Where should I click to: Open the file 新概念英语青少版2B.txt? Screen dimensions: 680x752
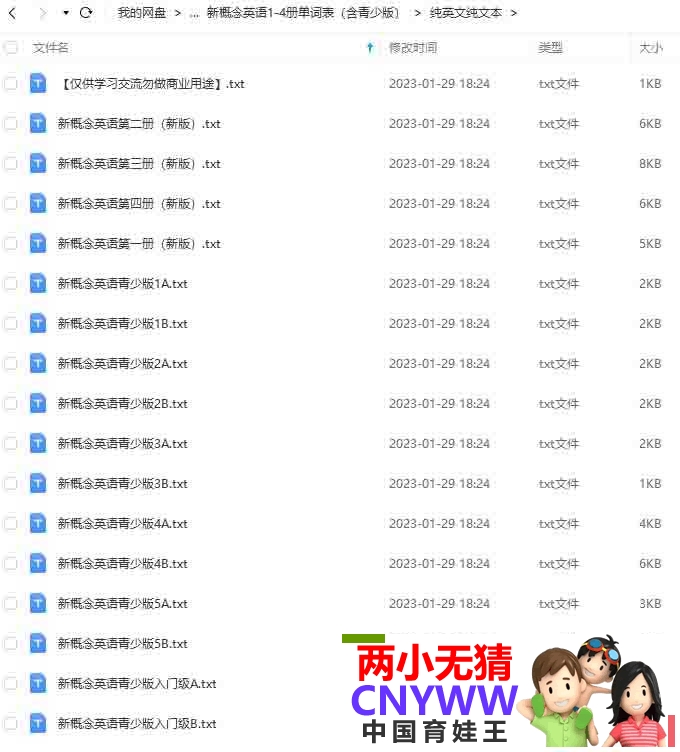click(122, 404)
